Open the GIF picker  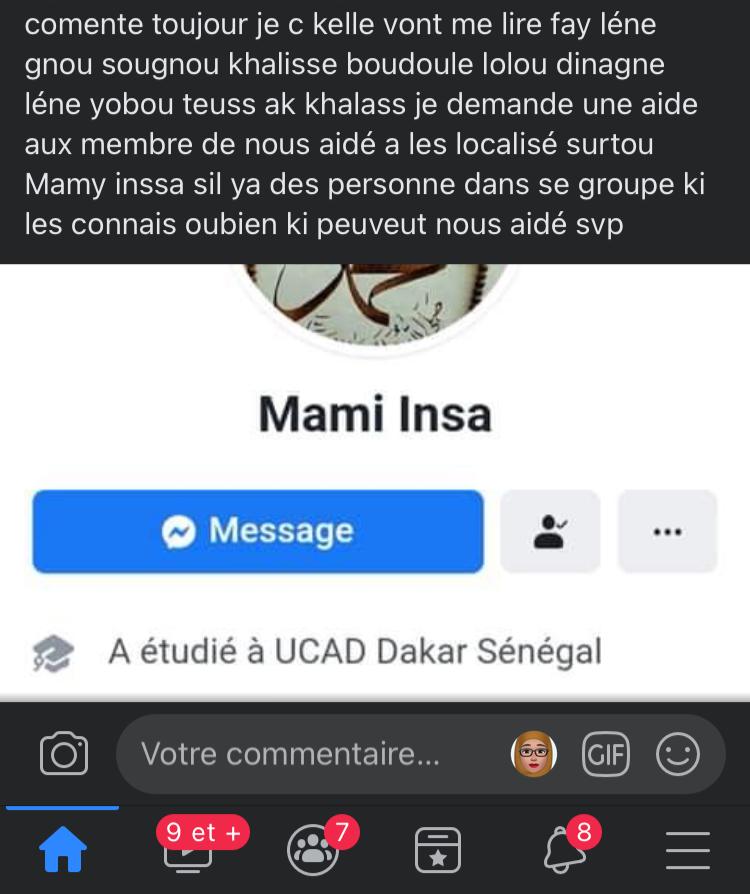click(606, 754)
